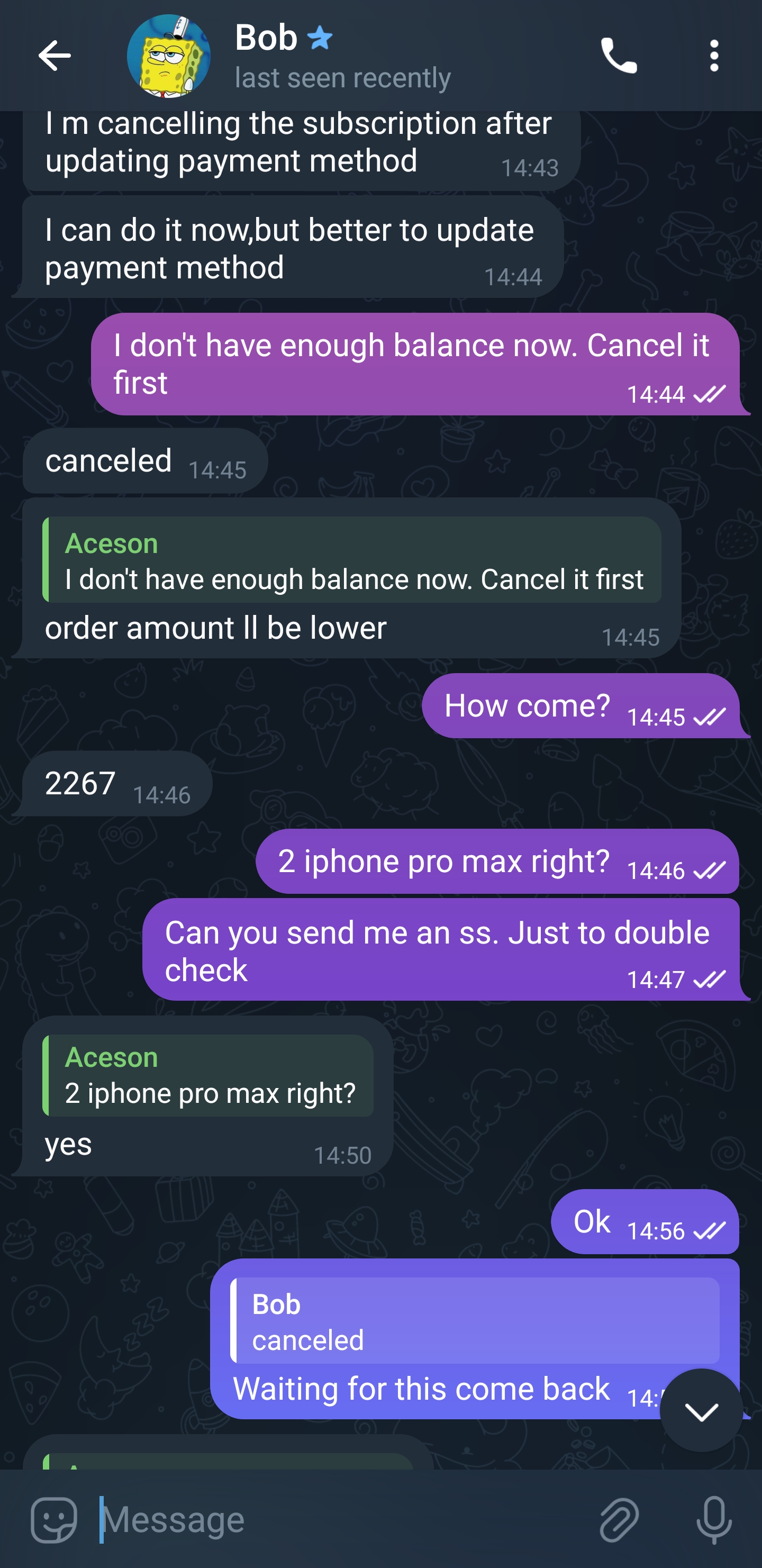
Task: Open the sticker and emoji panel
Action: coord(54,1520)
